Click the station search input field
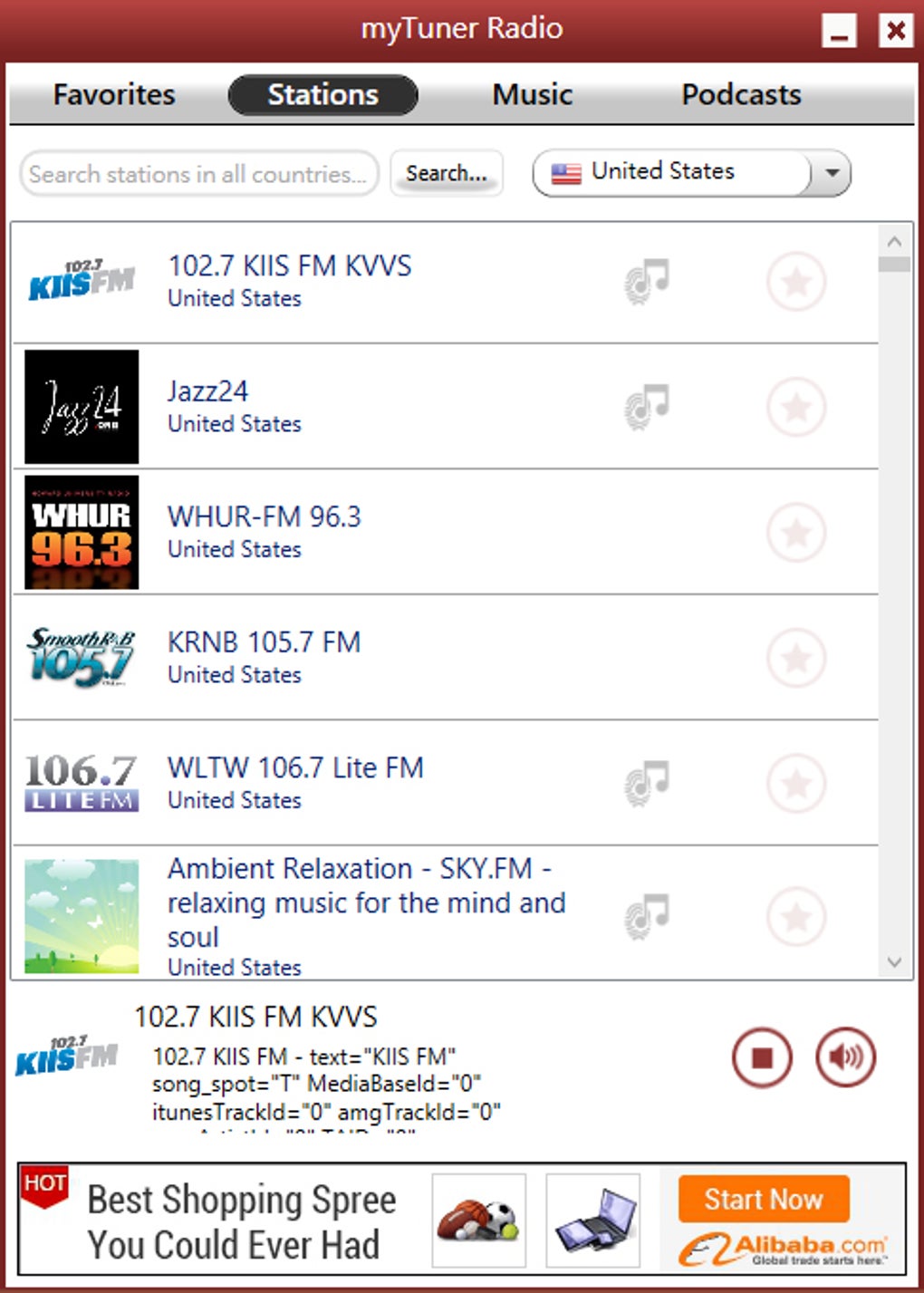This screenshot has width=924, height=1293. tap(199, 173)
